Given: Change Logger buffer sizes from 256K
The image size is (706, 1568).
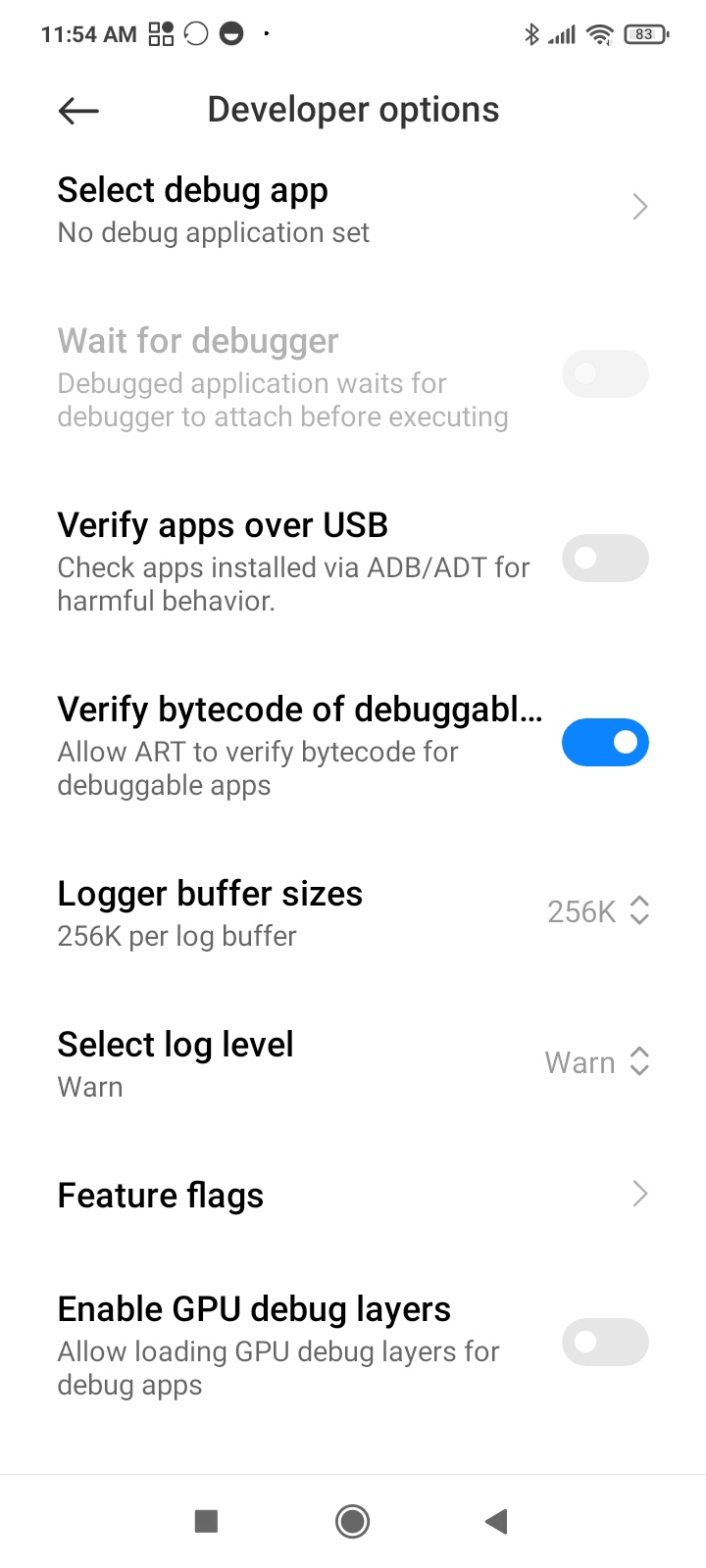Looking at the screenshot, I should [x=598, y=911].
